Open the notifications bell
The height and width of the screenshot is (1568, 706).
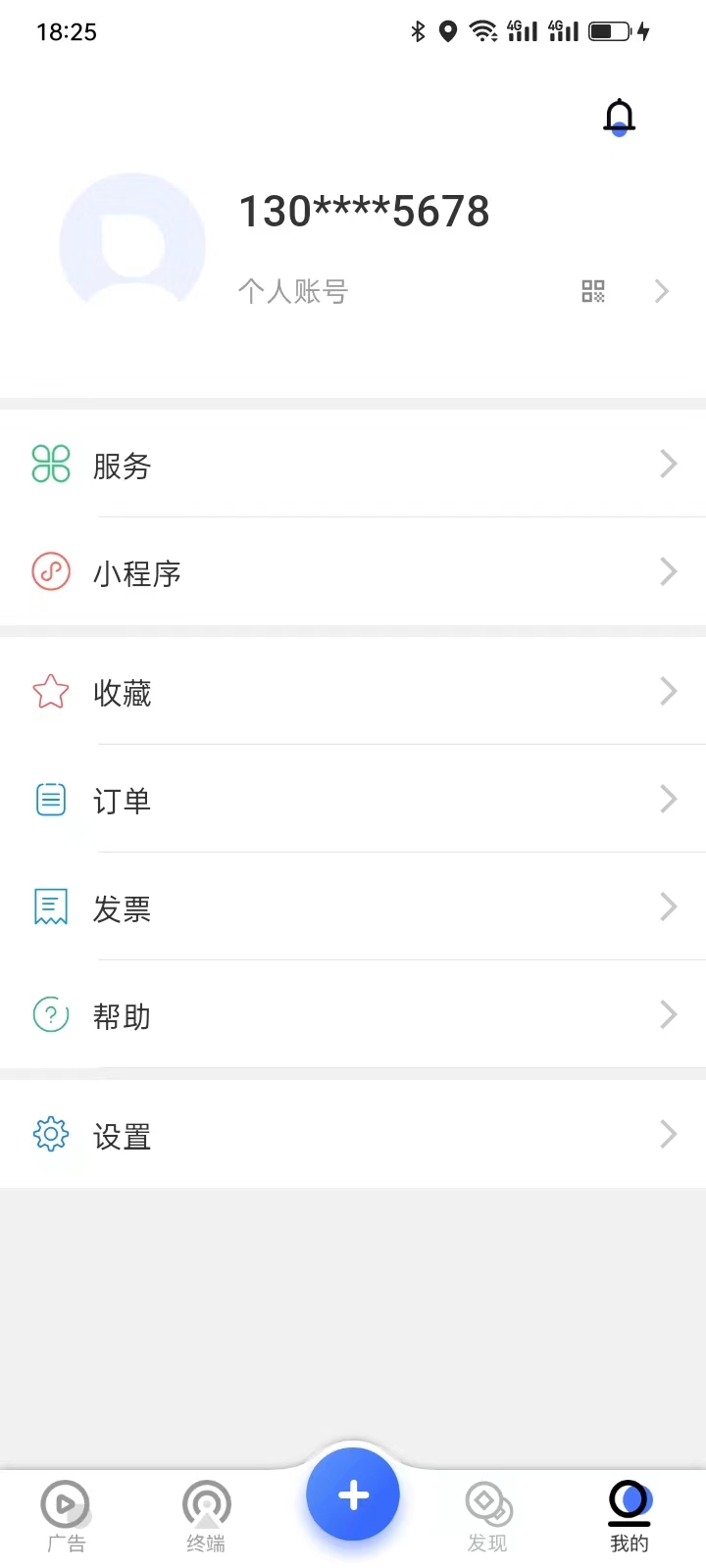[x=619, y=117]
